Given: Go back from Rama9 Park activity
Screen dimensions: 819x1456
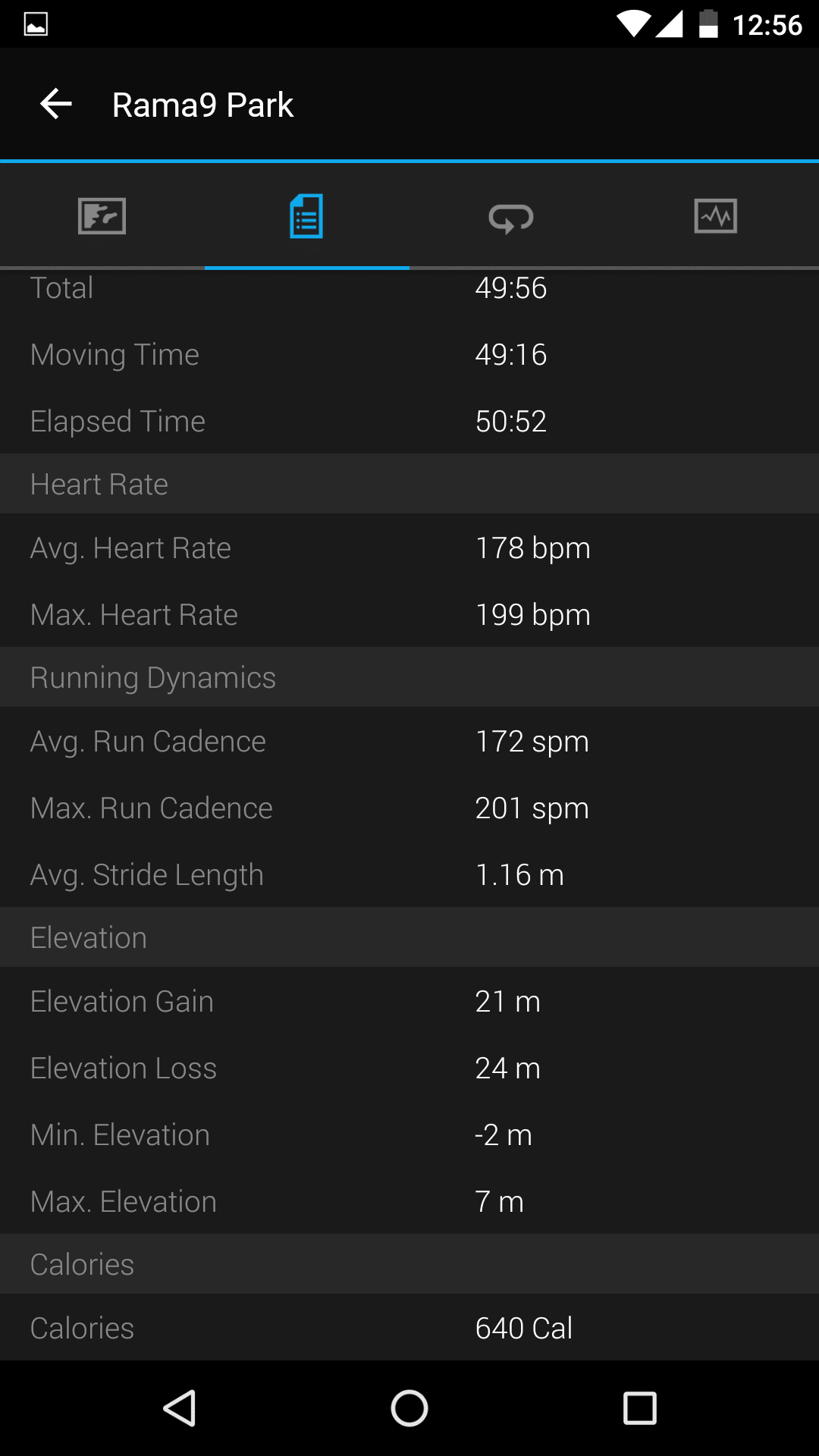Looking at the screenshot, I should coord(56,104).
